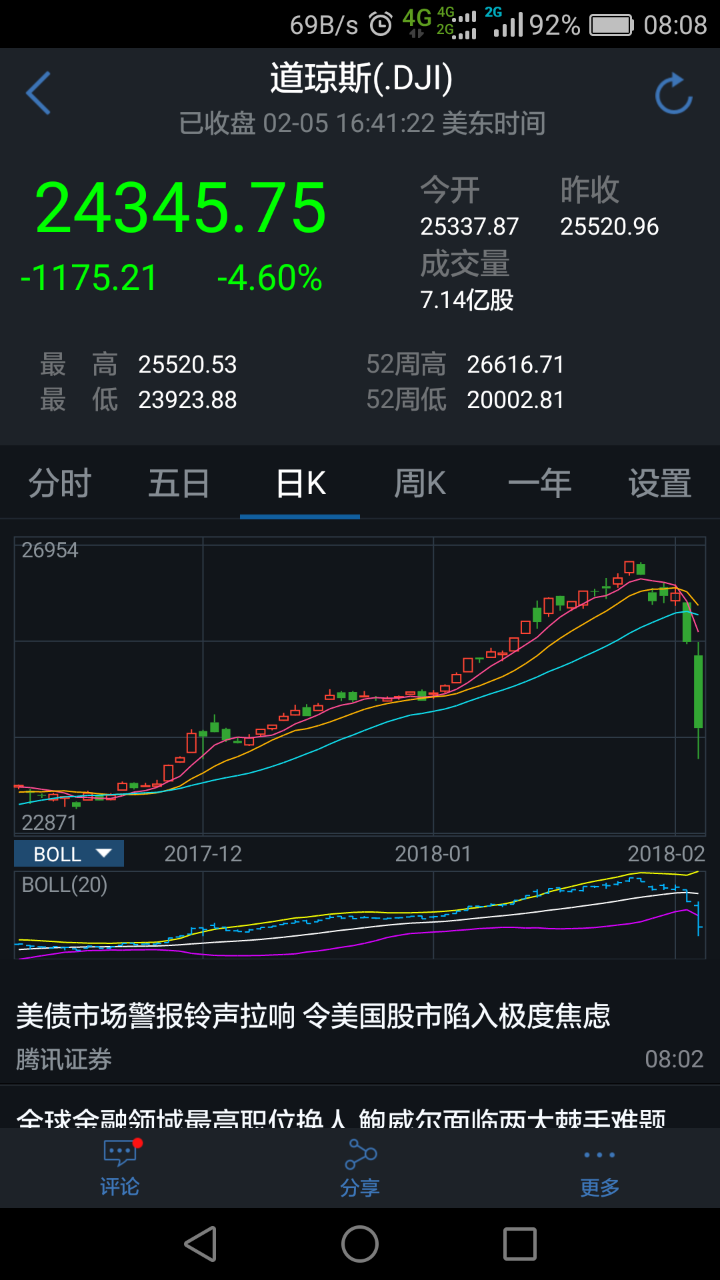The image size is (720, 1280).
Task: Switch to the 五日 chart tab
Action: click(179, 484)
